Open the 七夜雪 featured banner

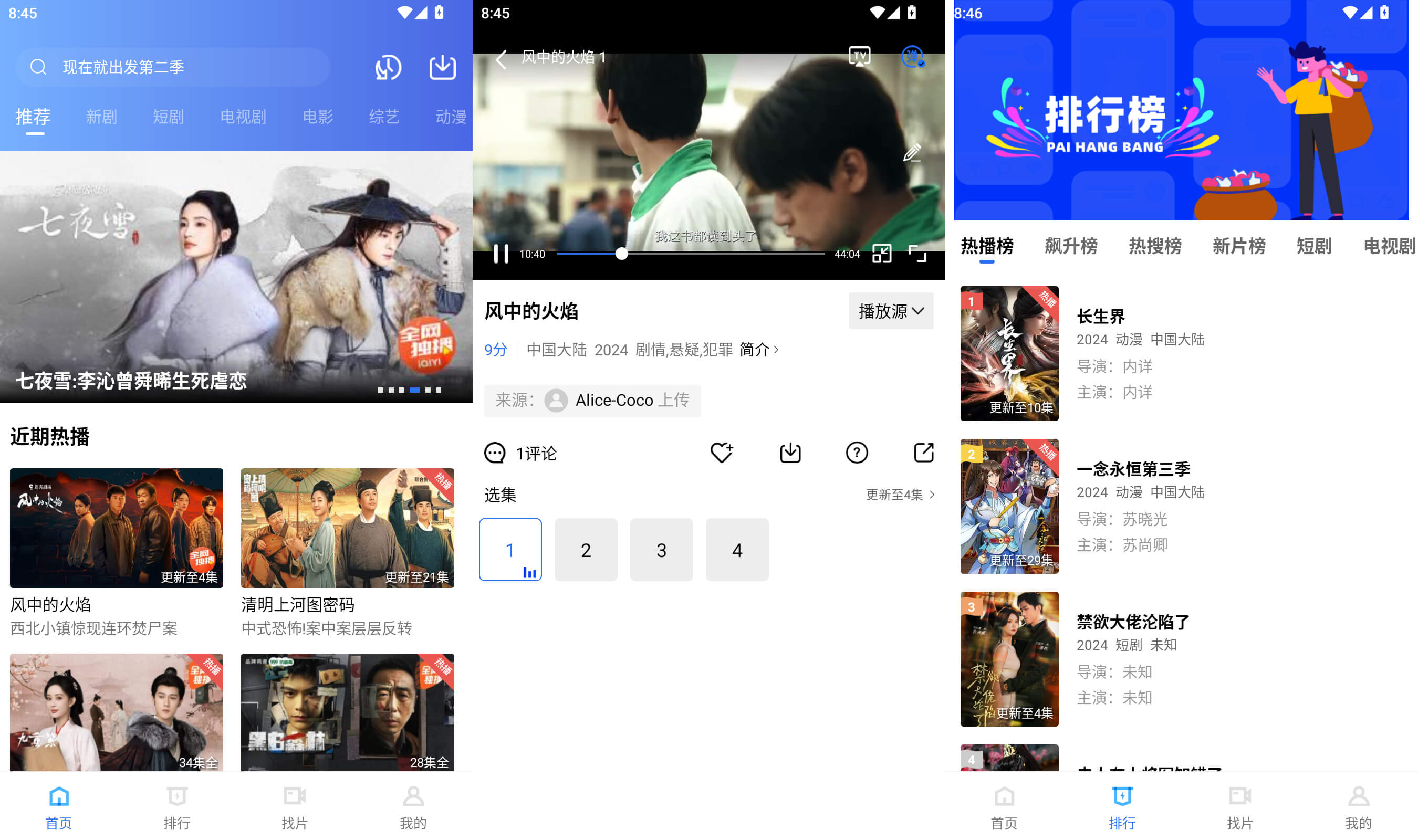point(236,277)
